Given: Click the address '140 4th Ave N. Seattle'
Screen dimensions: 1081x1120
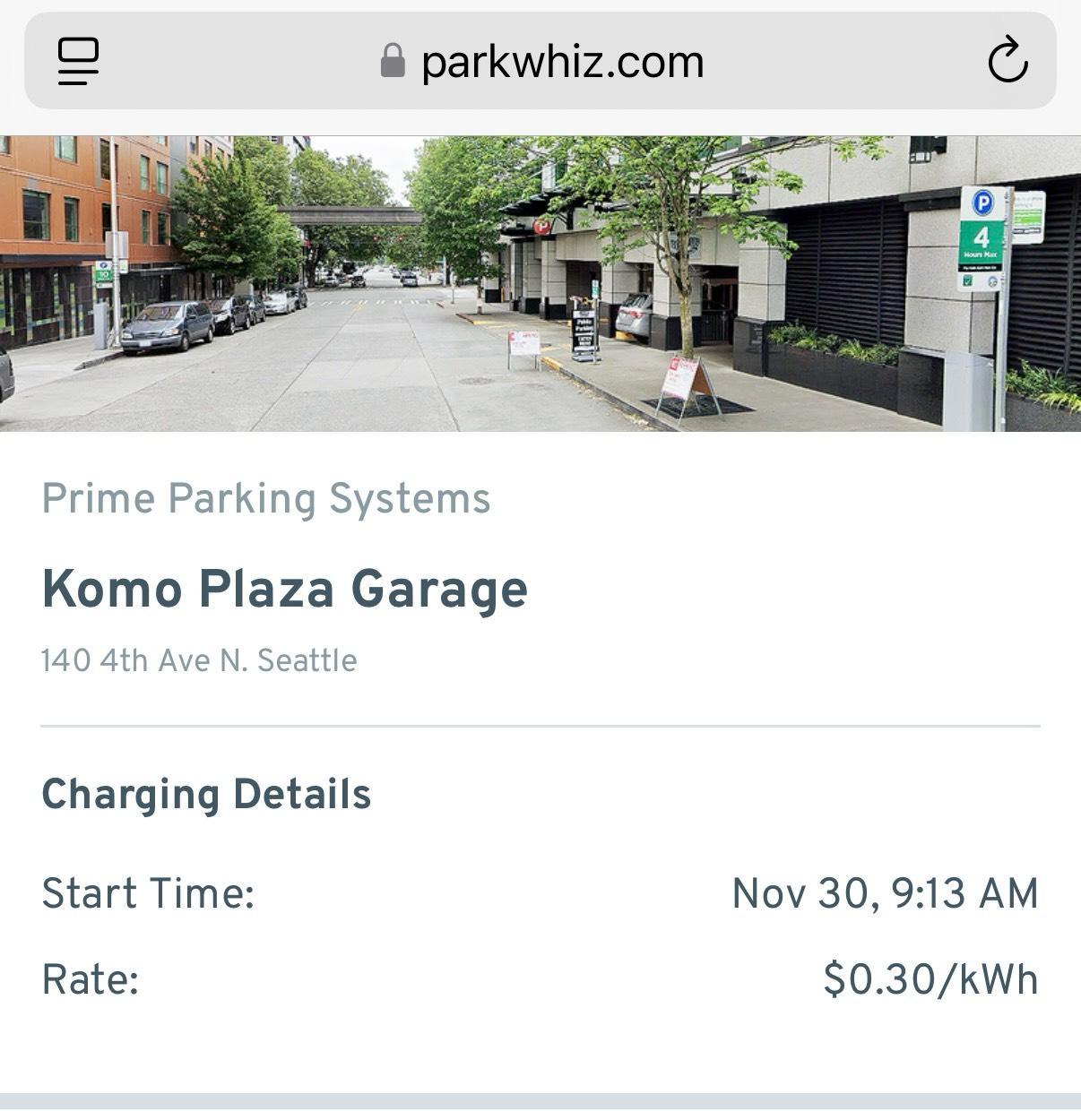Looking at the screenshot, I should [198, 660].
